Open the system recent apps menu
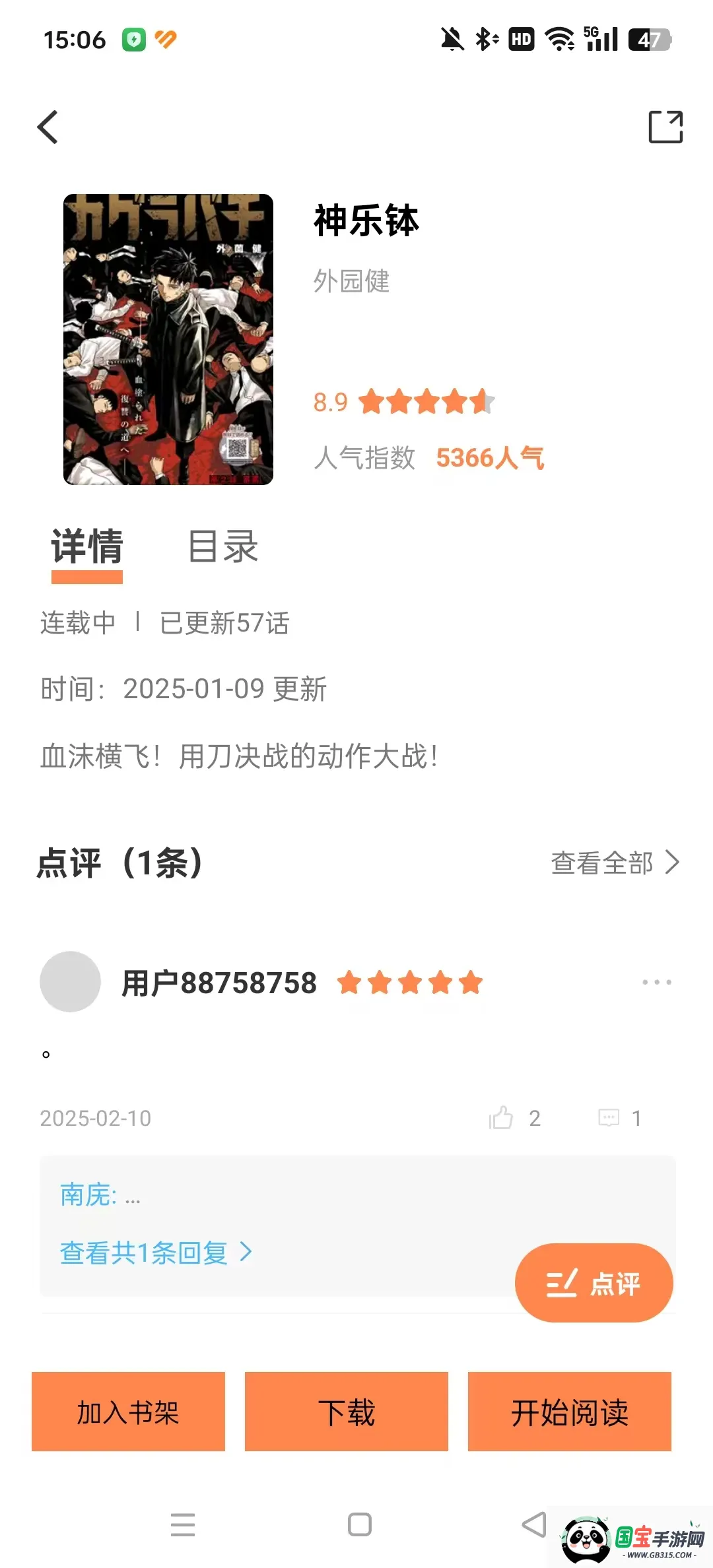This screenshot has width=713, height=1568. (183, 1524)
